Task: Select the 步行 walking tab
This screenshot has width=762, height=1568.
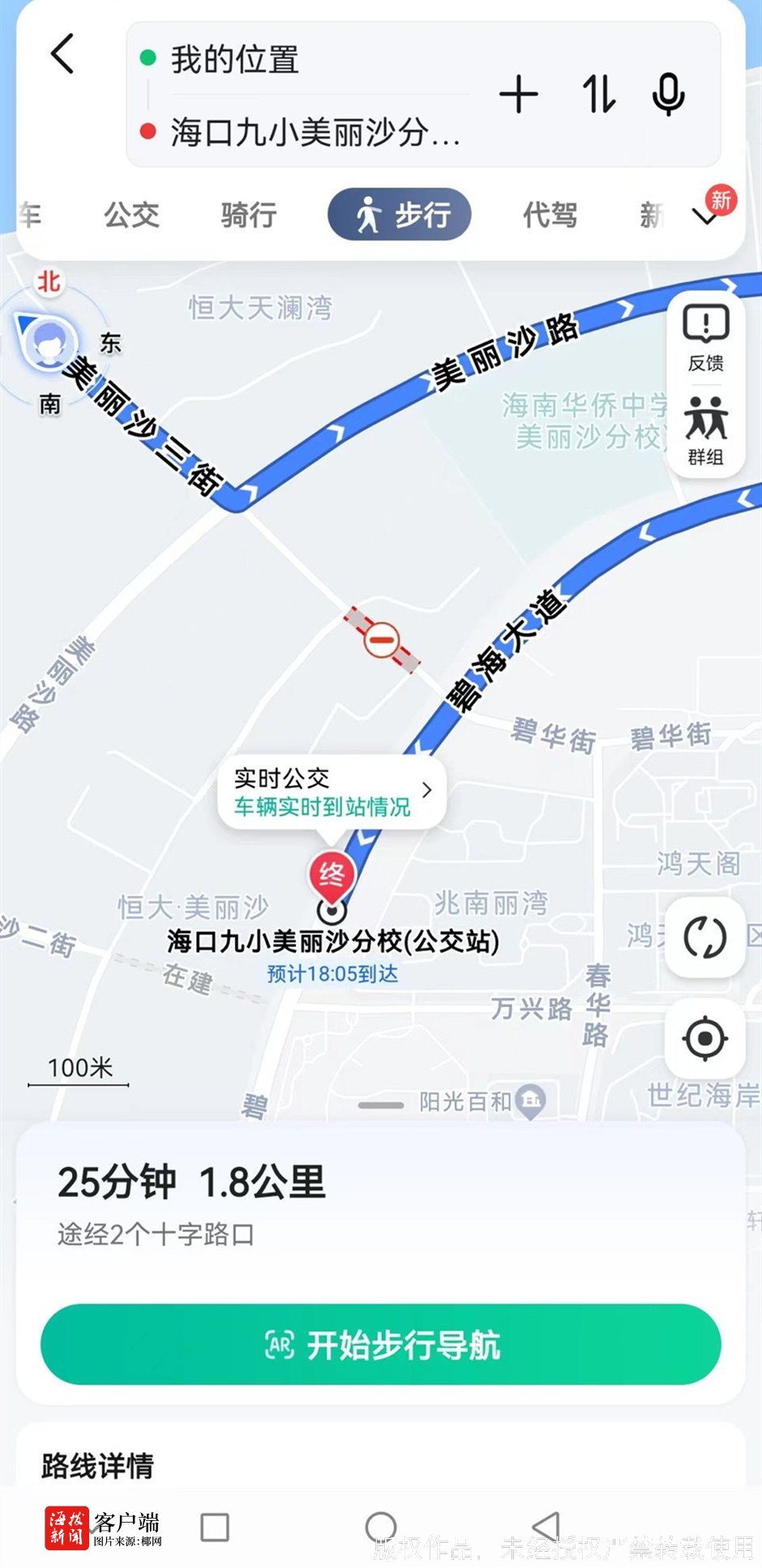Action: click(x=400, y=216)
